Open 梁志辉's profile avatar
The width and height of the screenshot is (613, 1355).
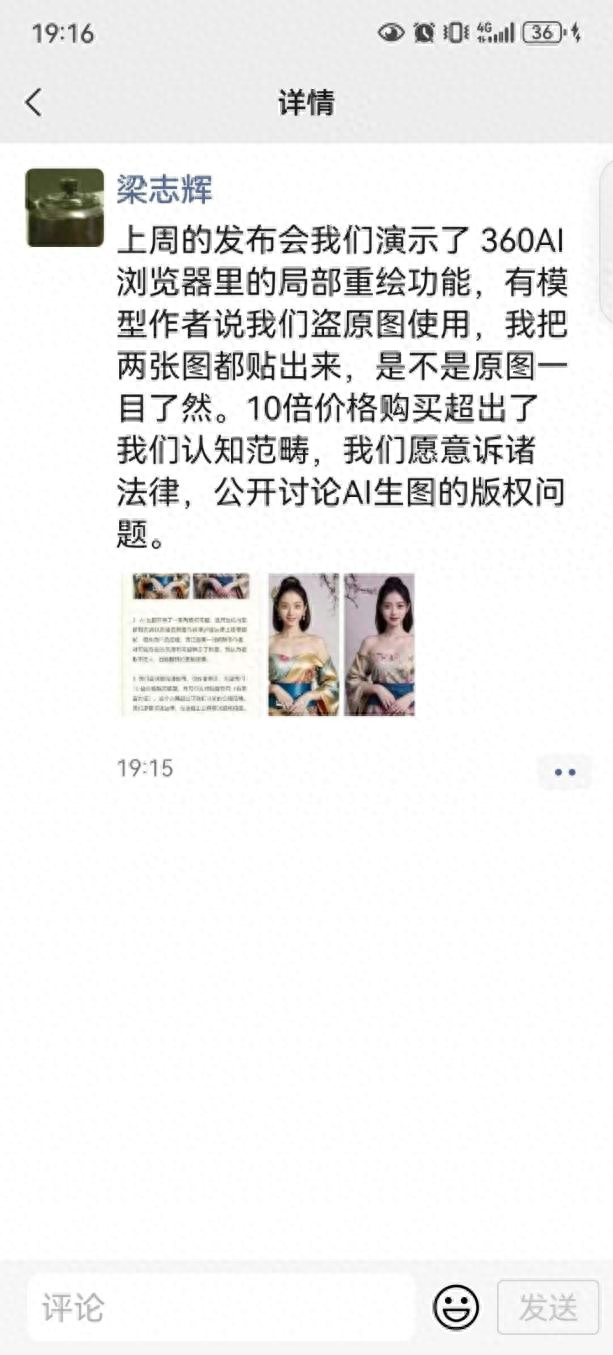[x=65, y=207]
